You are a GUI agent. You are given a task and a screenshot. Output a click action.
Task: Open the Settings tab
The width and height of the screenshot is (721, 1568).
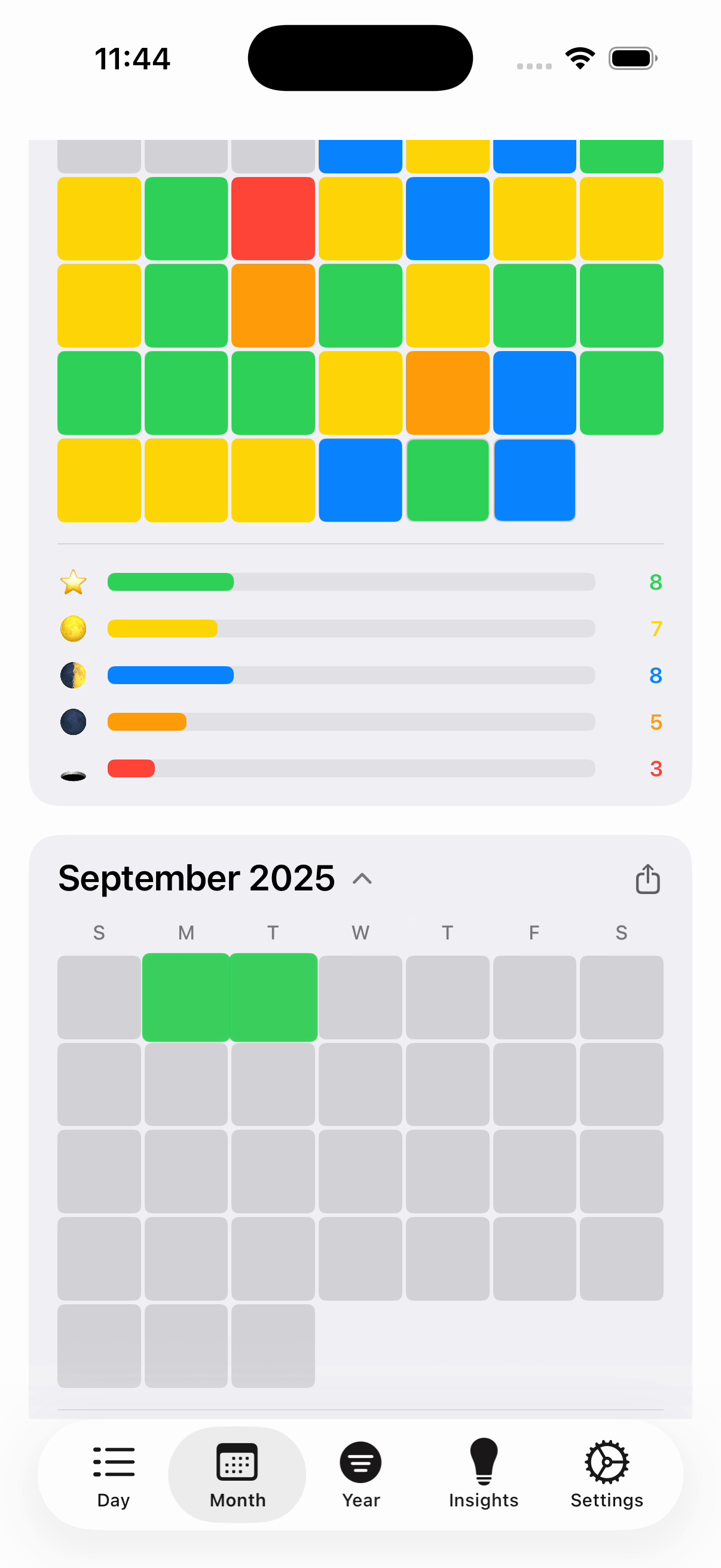[x=607, y=1474]
